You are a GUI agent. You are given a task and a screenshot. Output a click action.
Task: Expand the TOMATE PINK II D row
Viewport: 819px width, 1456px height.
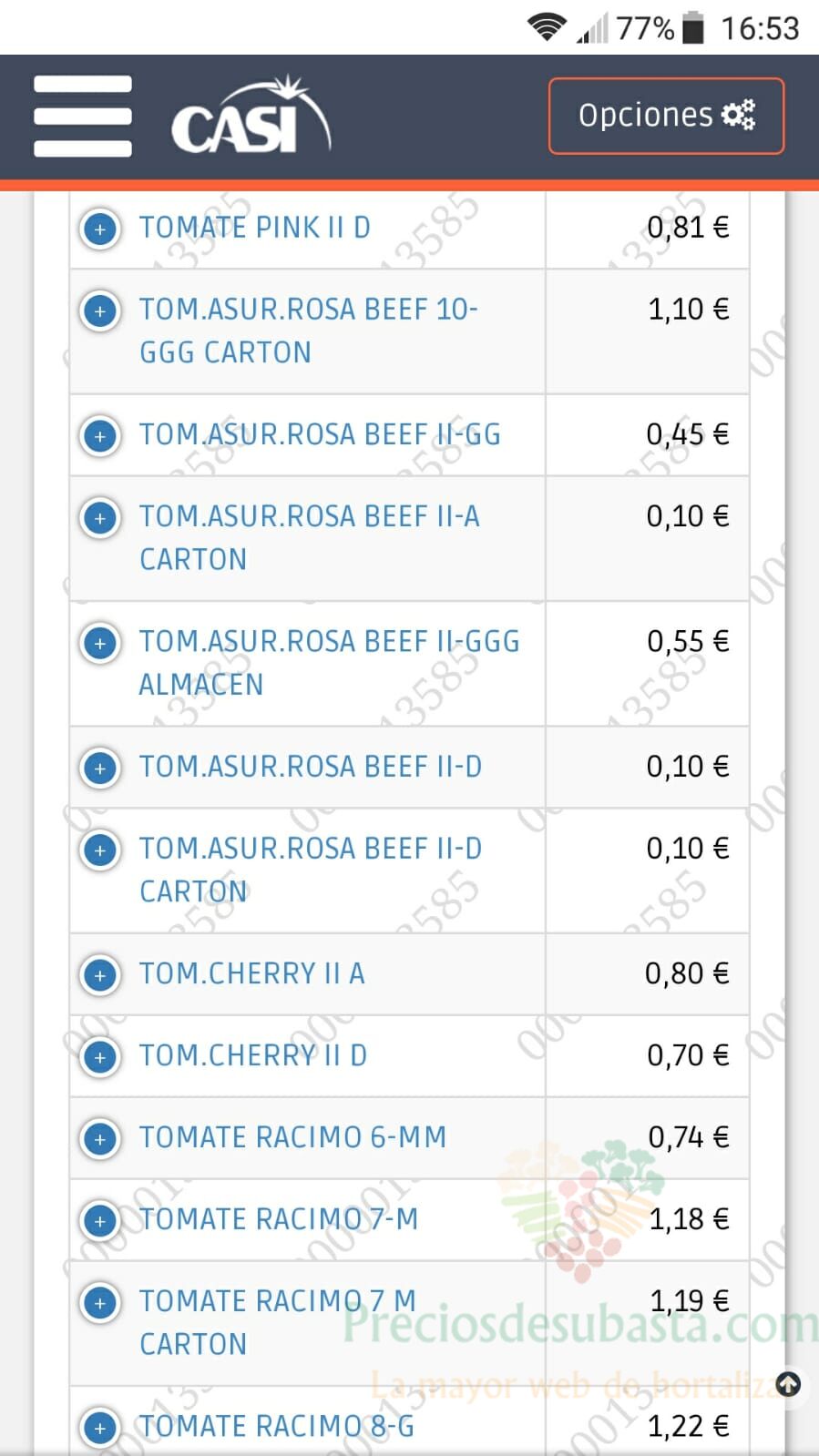100,229
